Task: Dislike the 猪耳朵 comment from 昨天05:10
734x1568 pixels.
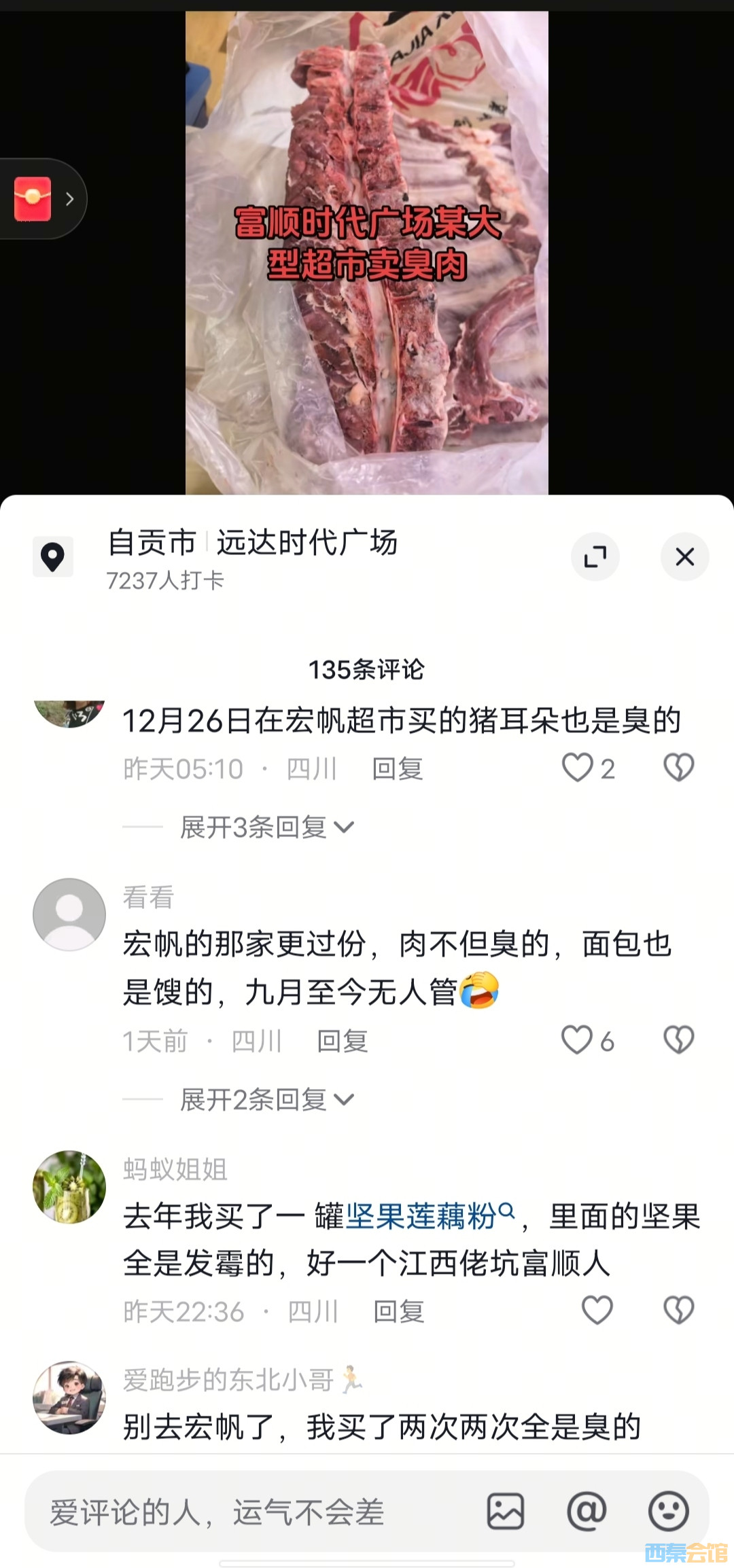Action: point(678,768)
